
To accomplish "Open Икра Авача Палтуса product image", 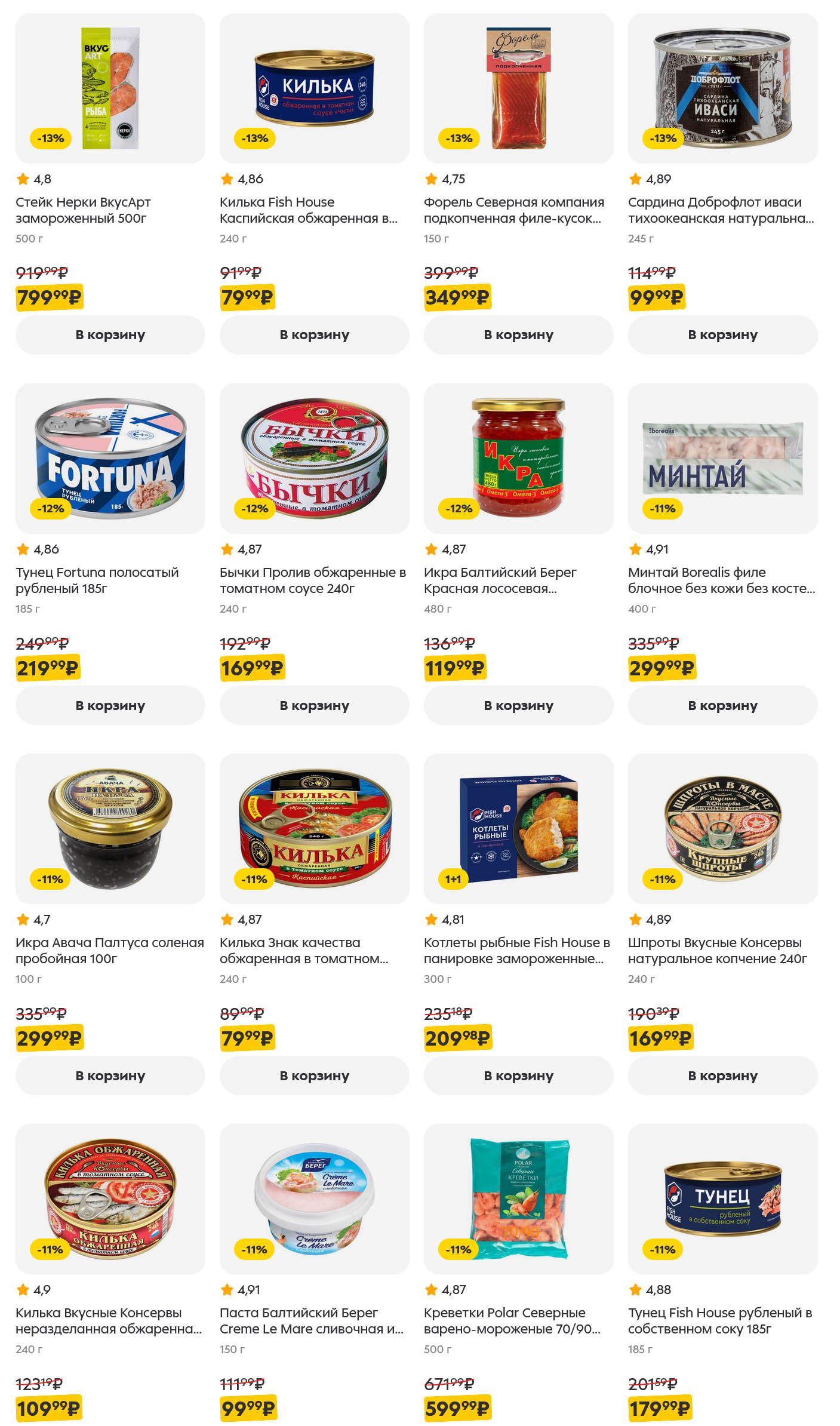I will 110,829.
